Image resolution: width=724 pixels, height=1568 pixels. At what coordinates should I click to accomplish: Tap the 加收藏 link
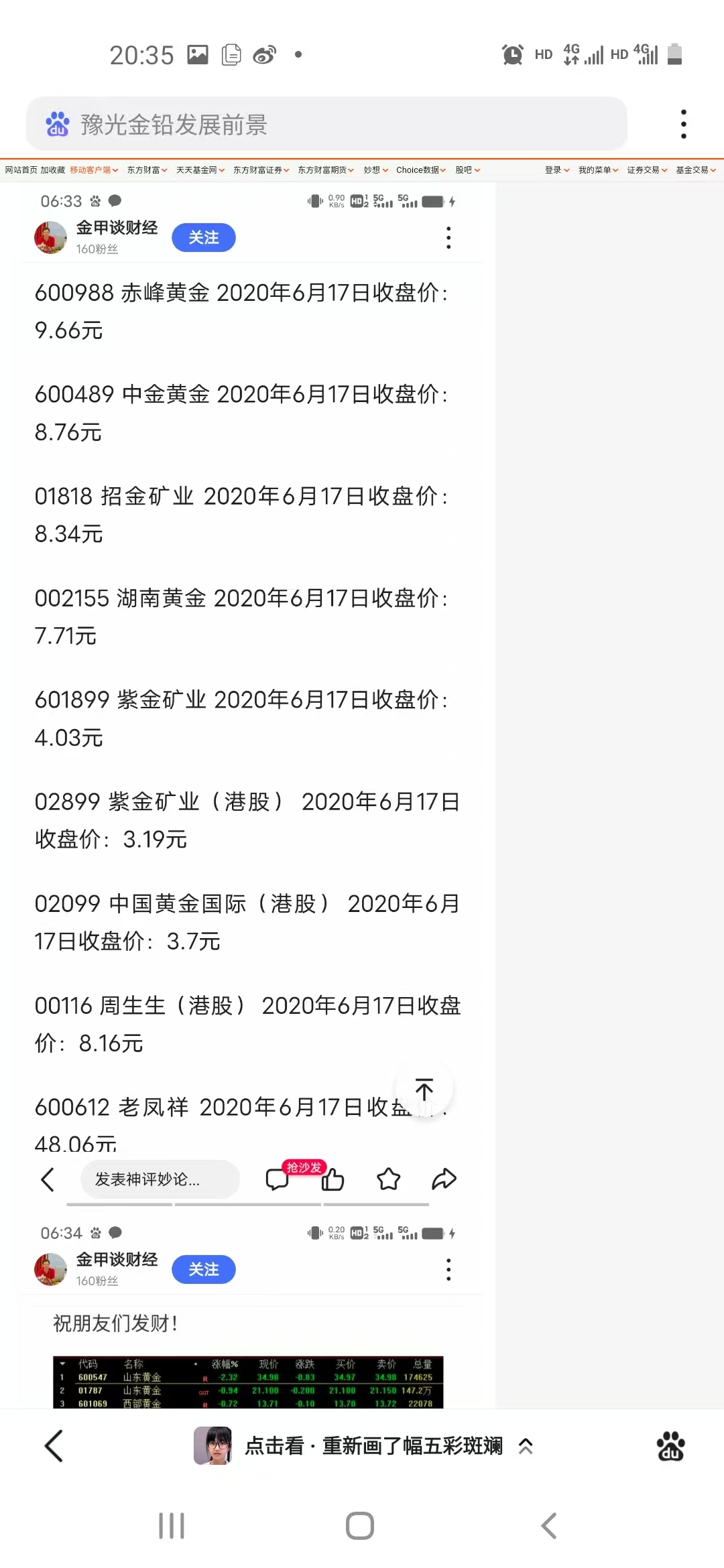coord(52,170)
